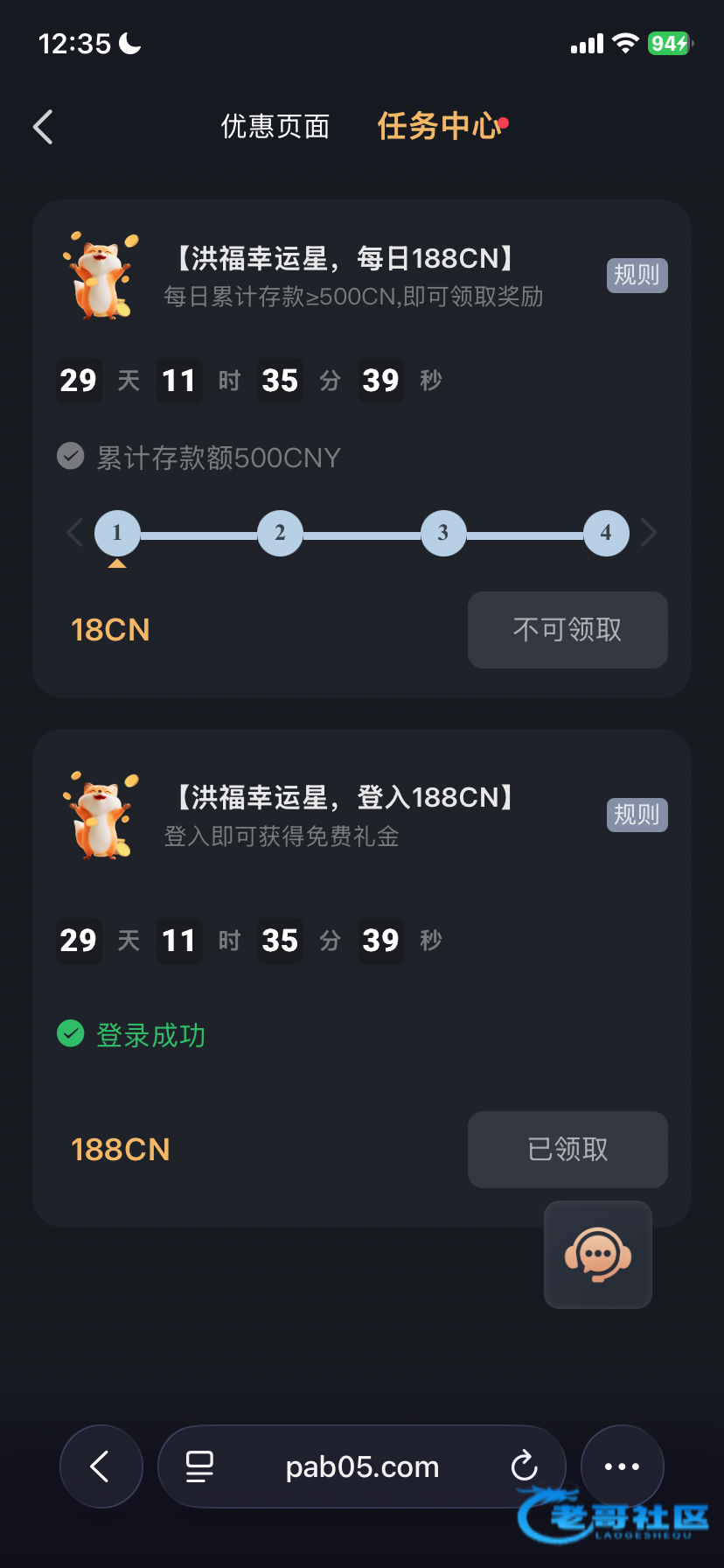This screenshot has height=1568, width=724.
Task: Tap the left chevron beside the step tracker
Action: click(x=75, y=532)
